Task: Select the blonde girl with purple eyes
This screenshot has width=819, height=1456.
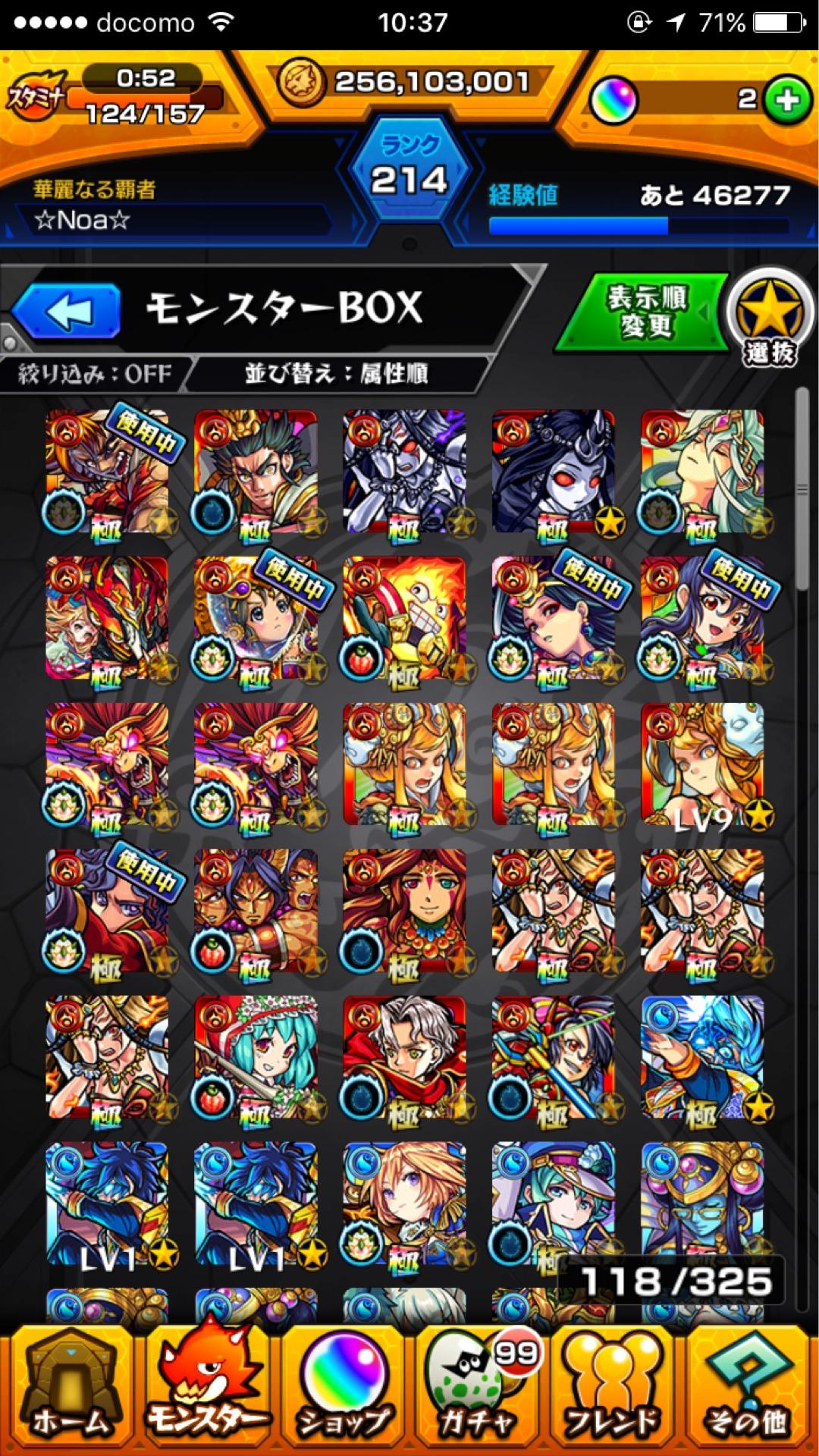Action: click(x=405, y=1204)
